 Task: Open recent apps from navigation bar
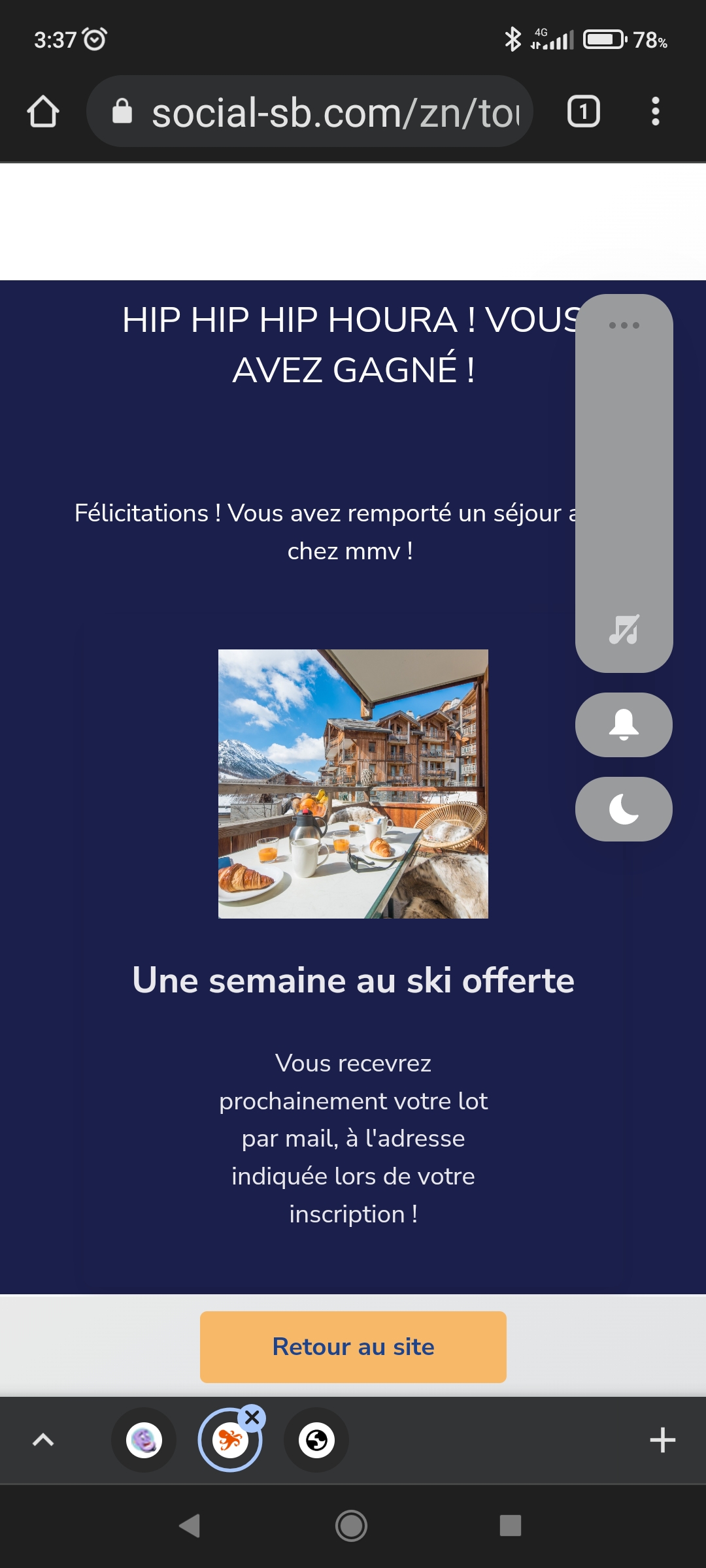click(510, 1526)
